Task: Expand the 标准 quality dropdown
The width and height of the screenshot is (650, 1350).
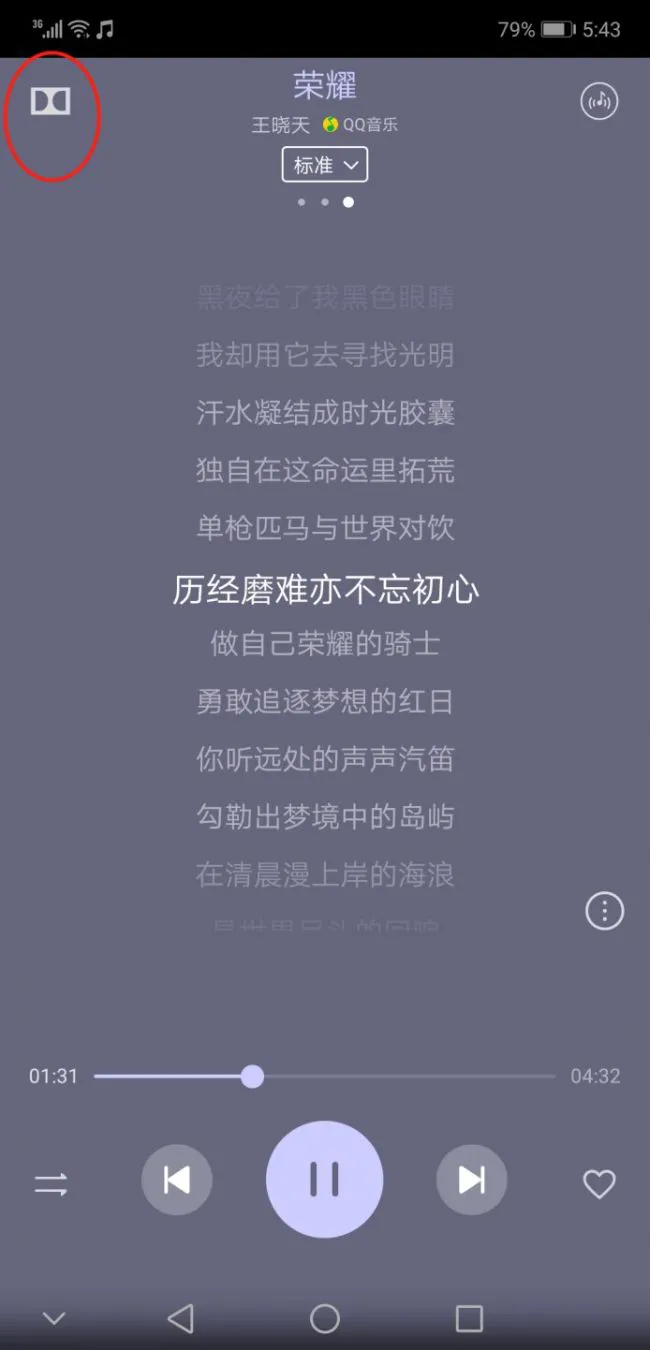Action: (x=325, y=165)
